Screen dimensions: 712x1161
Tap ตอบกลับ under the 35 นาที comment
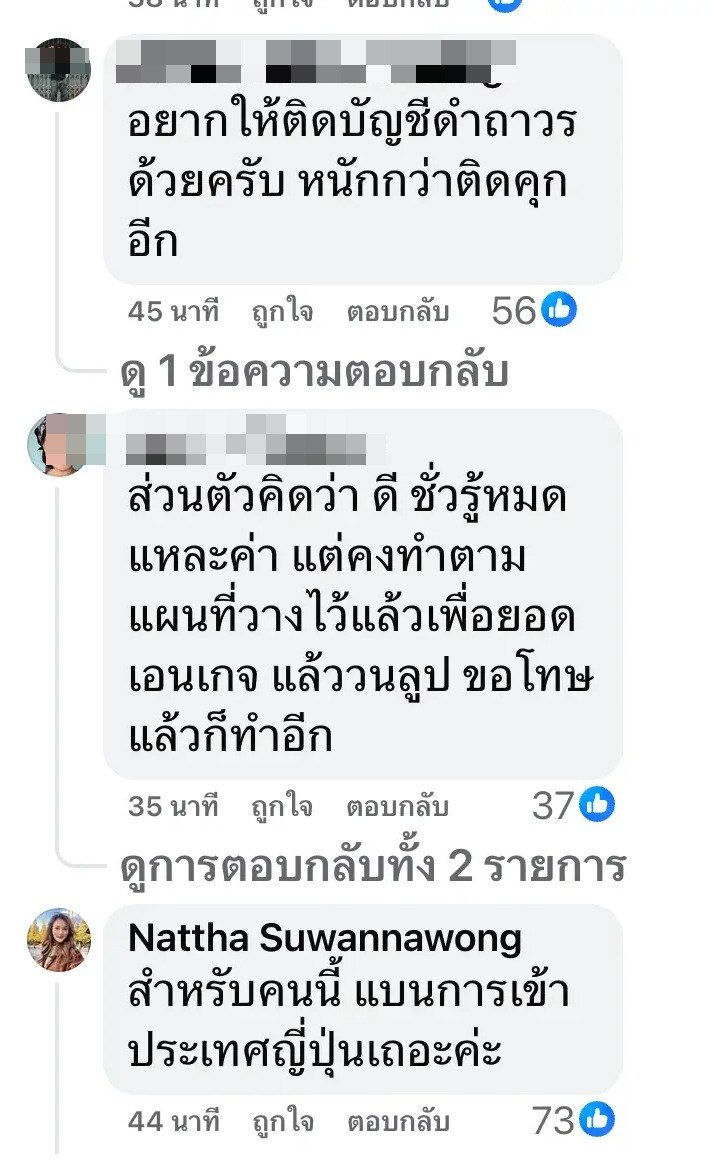(397, 806)
